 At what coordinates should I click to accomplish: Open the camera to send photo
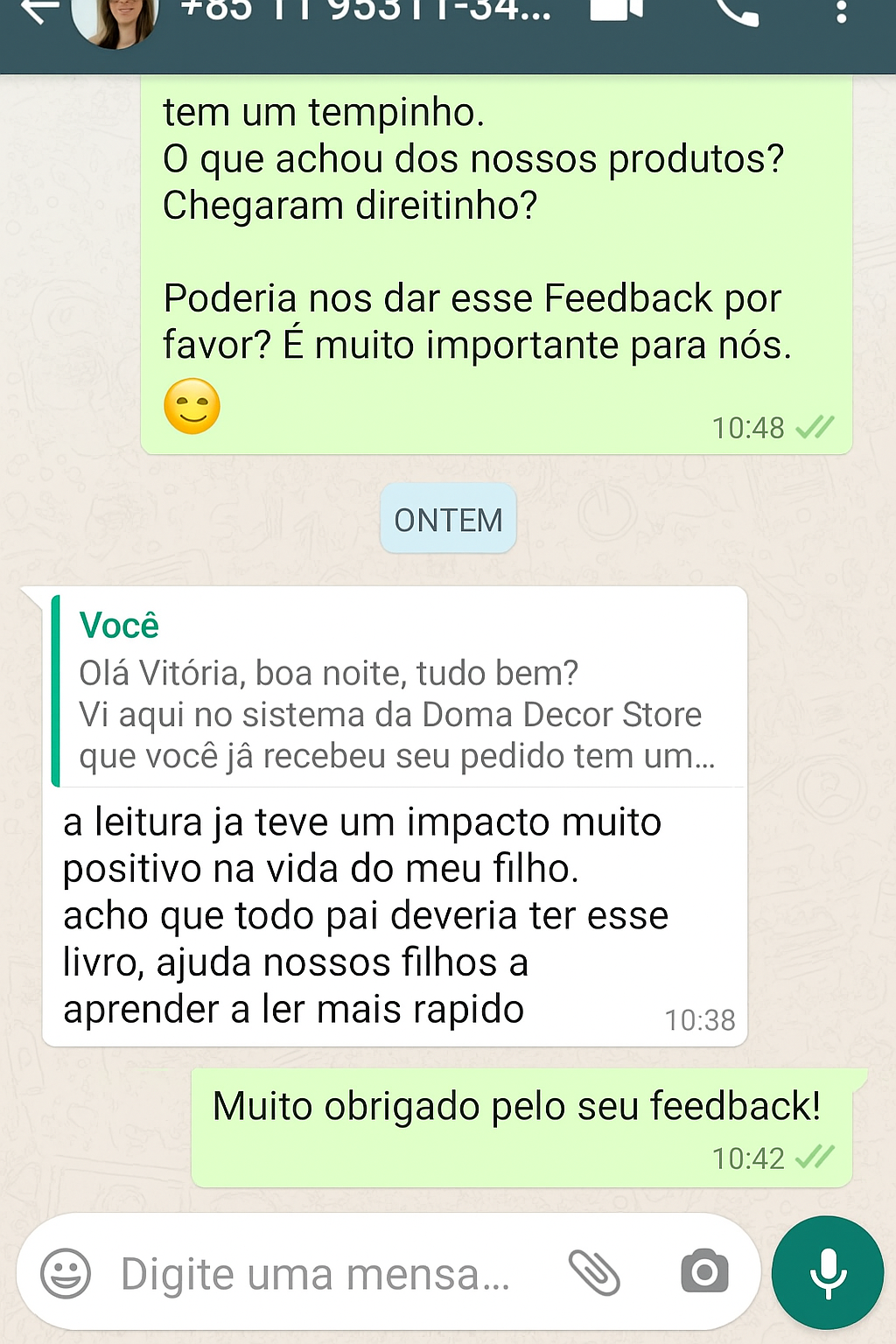(x=704, y=1272)
